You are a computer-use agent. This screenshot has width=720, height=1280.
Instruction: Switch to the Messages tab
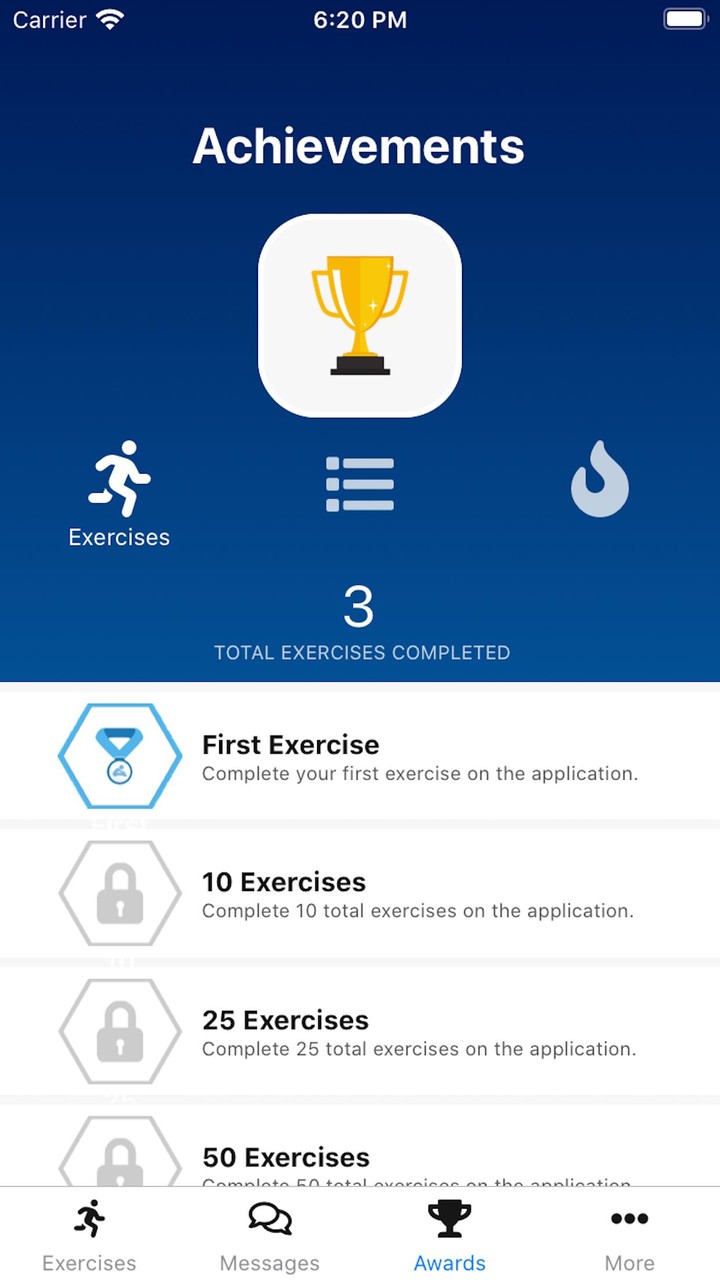269,1235
